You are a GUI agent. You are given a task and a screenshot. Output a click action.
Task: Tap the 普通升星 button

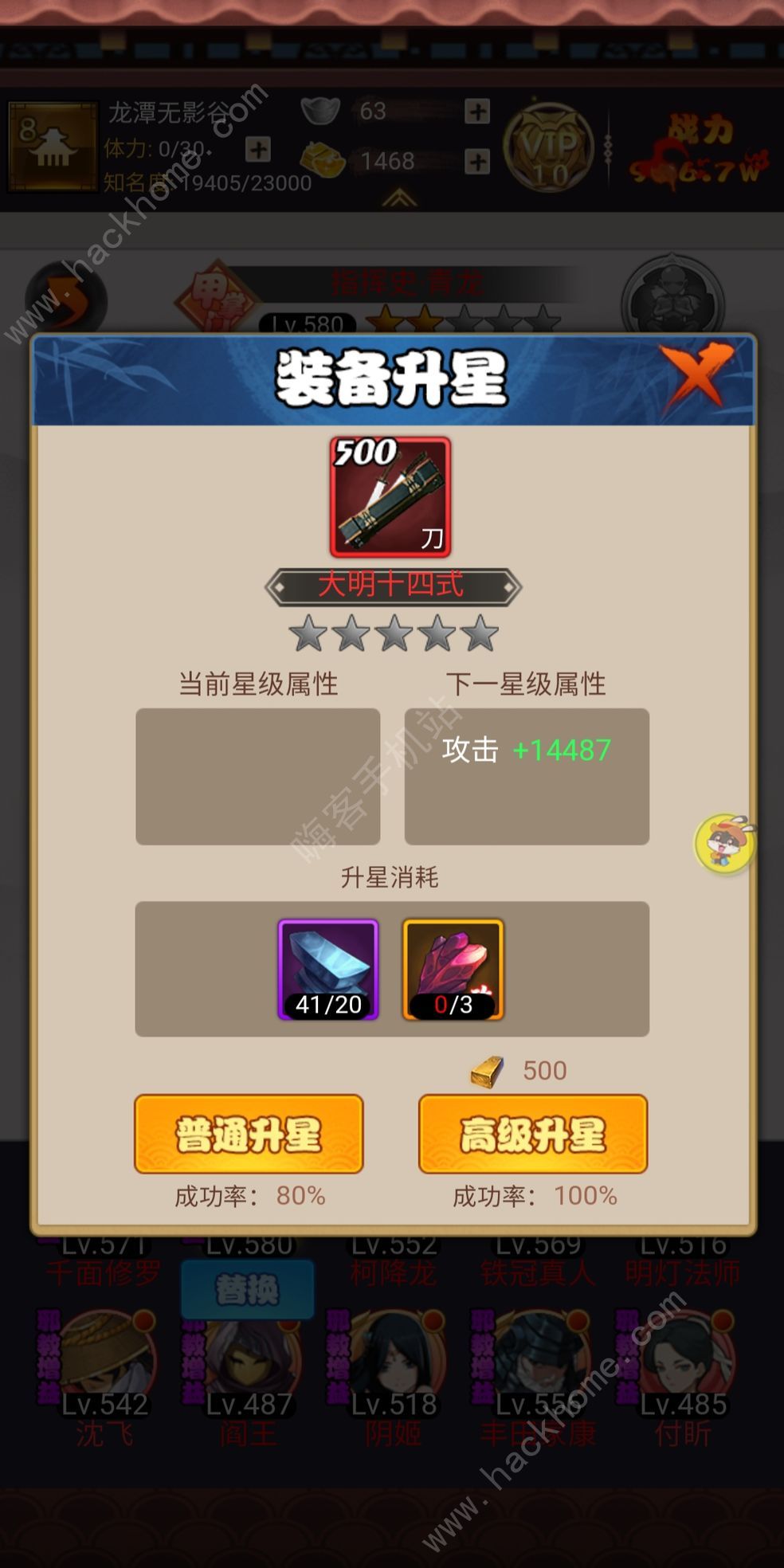click(249, 1134)
